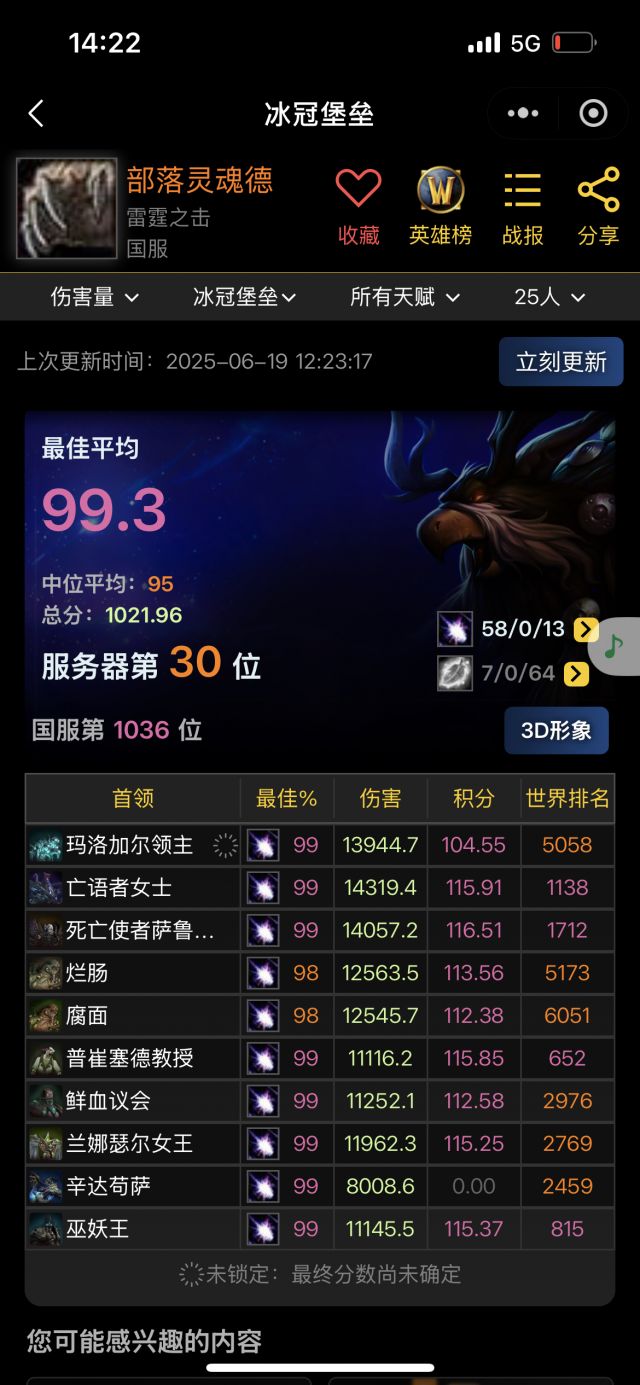Expand the 所有天赋 talent dropdown
The width and height of the screenshot is (640, 1385).
[405, 297]
